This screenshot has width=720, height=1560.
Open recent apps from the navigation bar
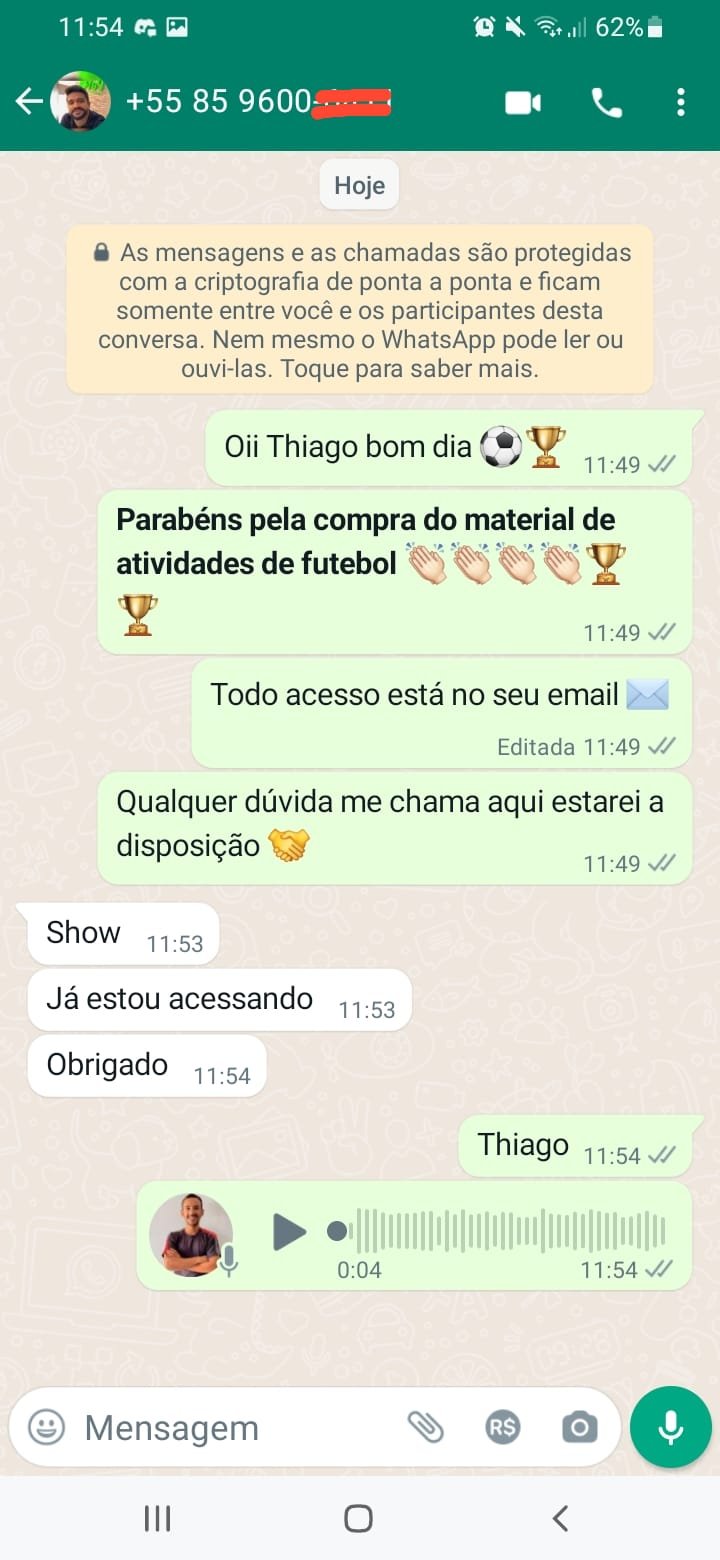pos(156,1517)
